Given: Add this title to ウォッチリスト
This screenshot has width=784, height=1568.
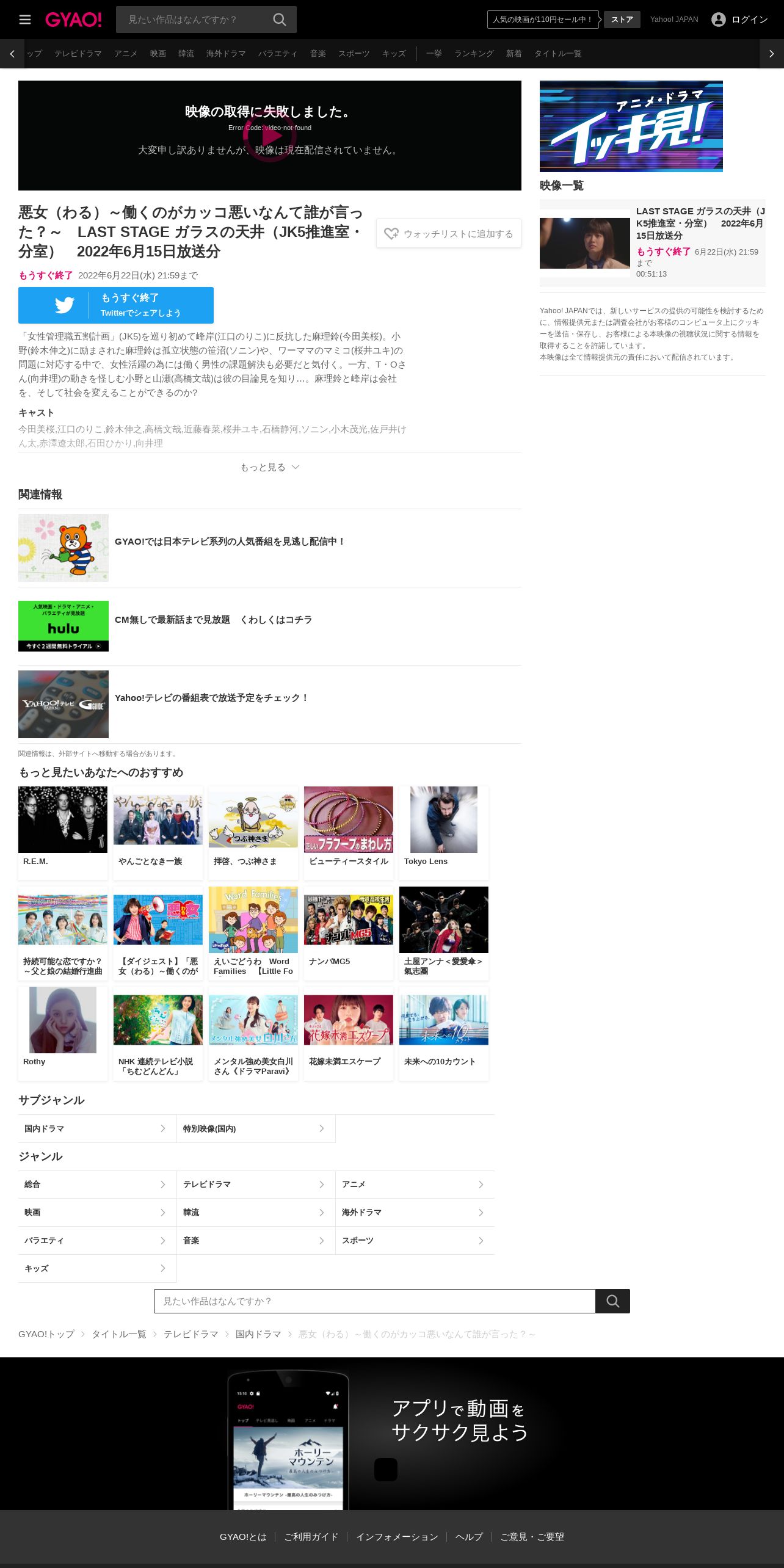Looking at the screenshot, I should point(449,233).
